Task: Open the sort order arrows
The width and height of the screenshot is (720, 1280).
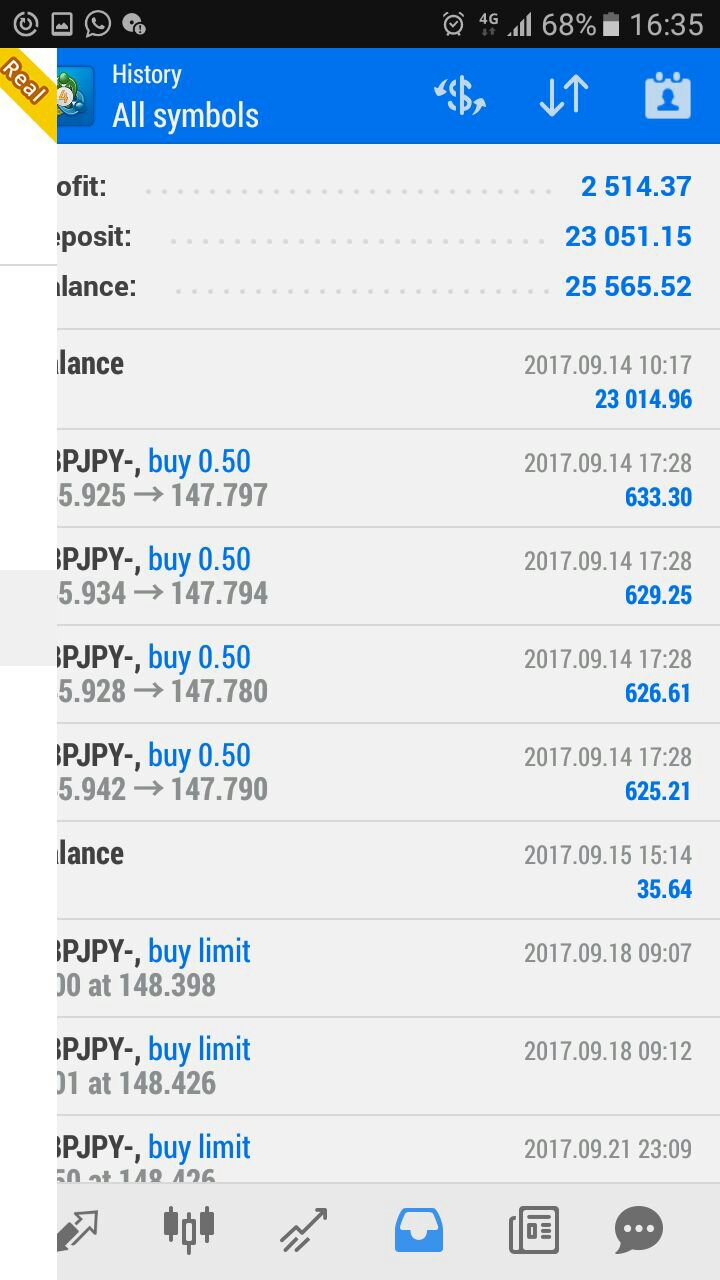Action: pyautogui.click(x=564, y=96)
